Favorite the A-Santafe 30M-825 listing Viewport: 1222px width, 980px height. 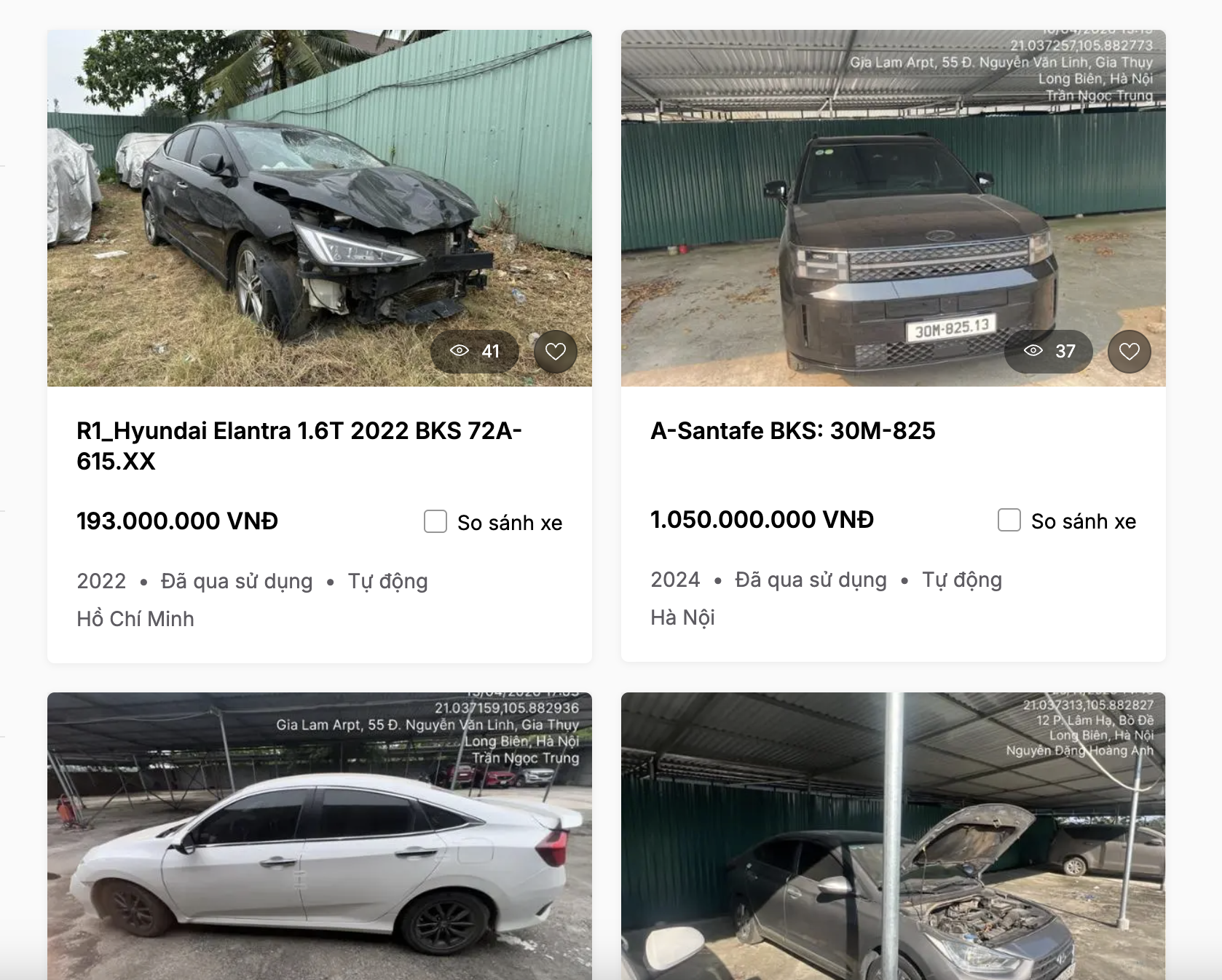1129,352
